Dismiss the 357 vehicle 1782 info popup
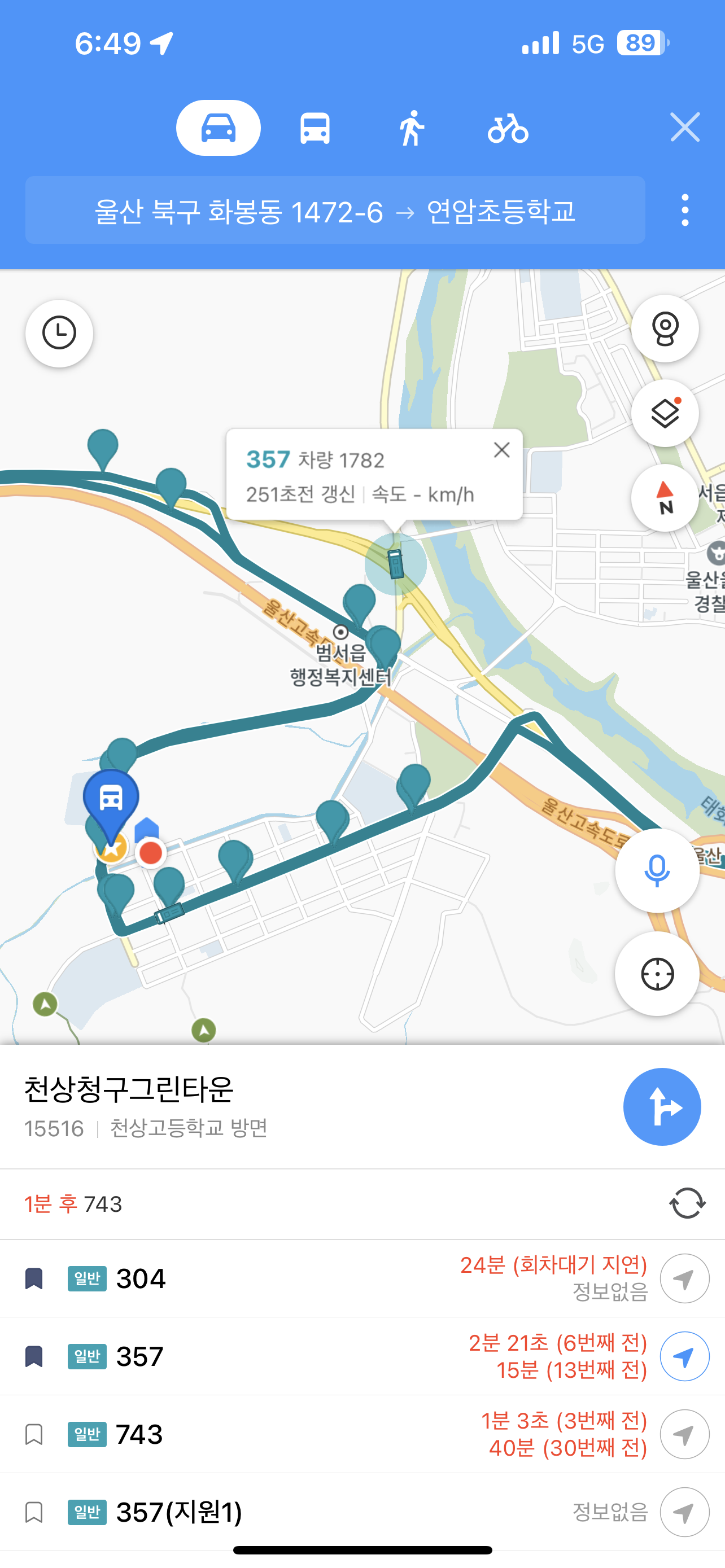 501,450
